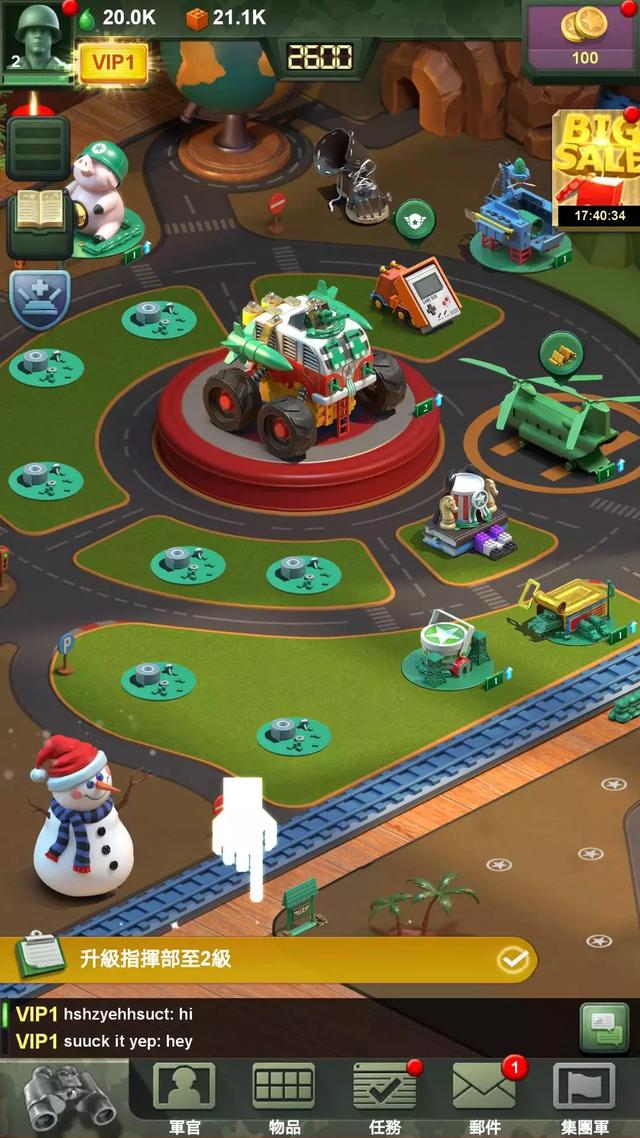Open the gold coins shop
640x1138 pixels.
click(x=584, y=36)
